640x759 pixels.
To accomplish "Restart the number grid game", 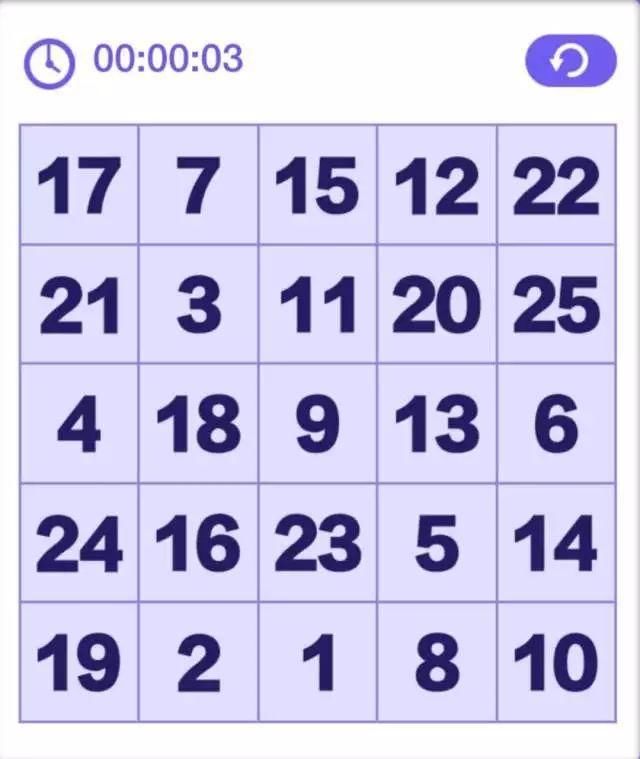I will (x=570, y=61).
